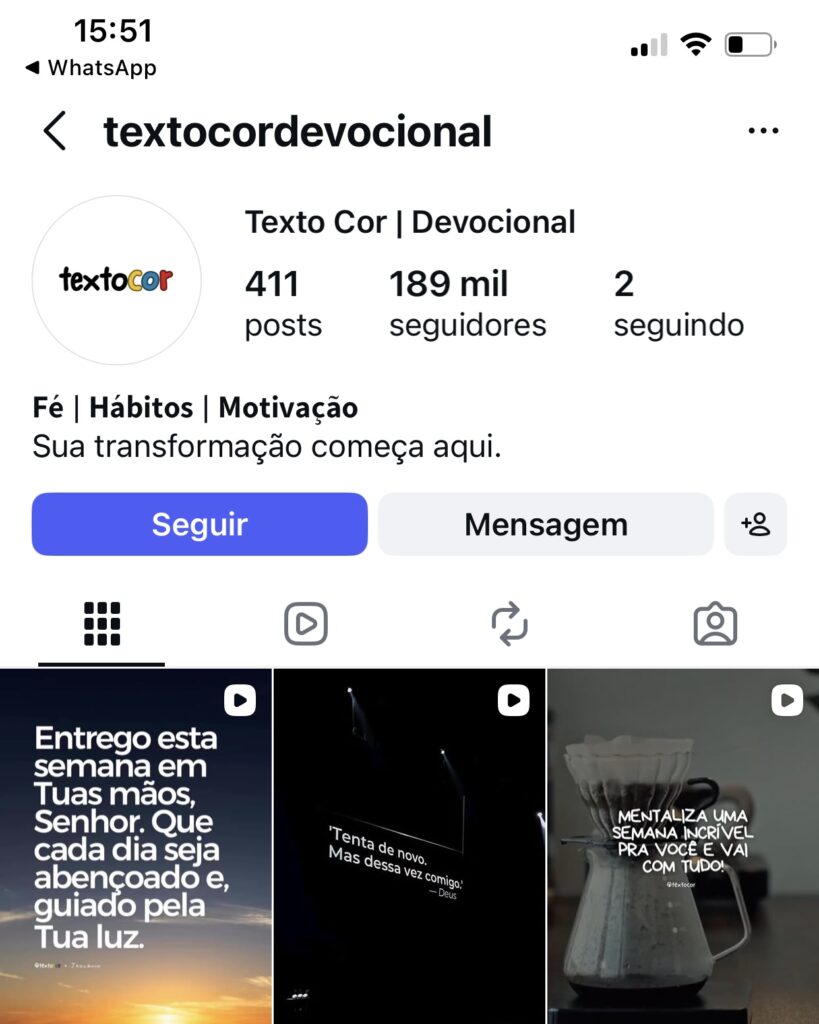Open the three-dot options menu
Viewport: 819px width, 1024px height.
763,131
